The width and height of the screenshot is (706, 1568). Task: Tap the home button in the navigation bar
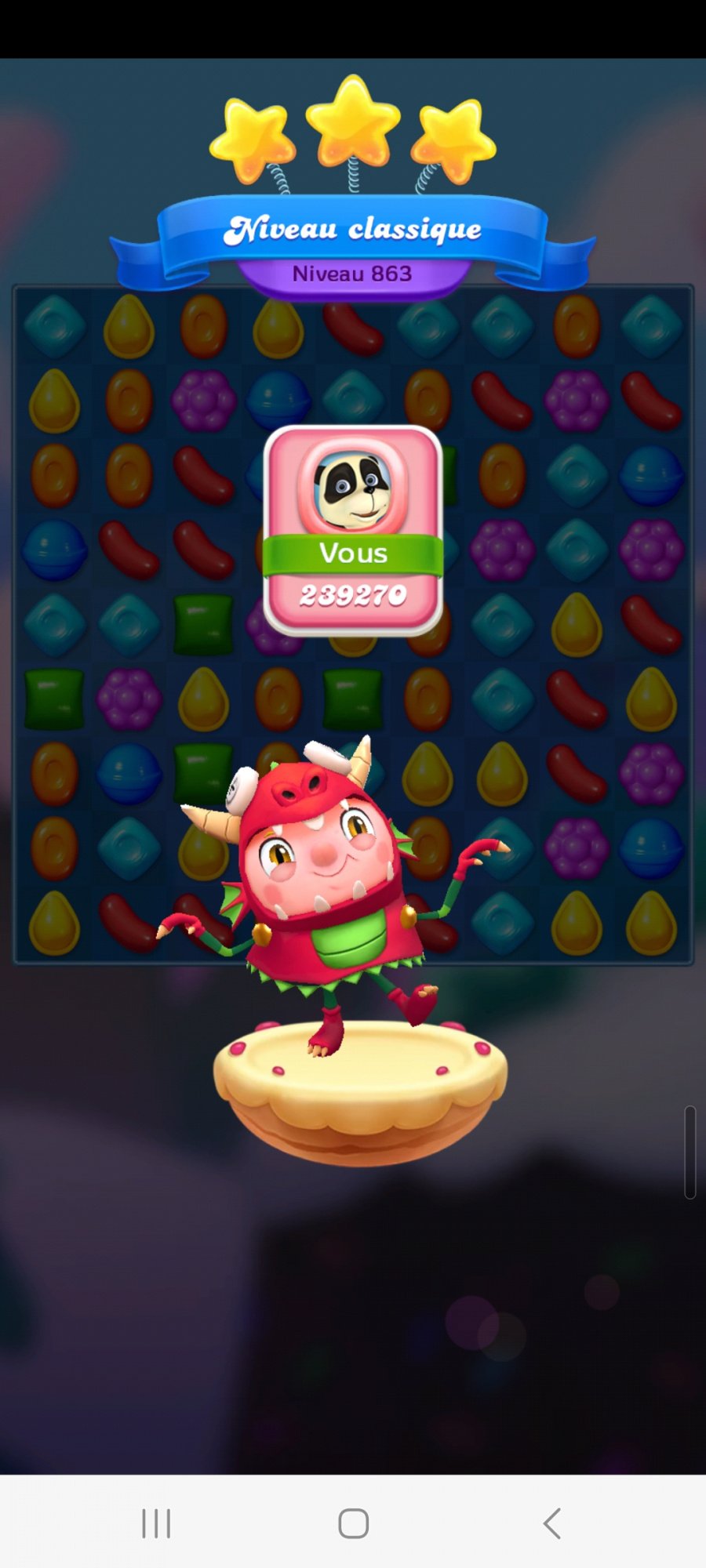pos(353,1523)
